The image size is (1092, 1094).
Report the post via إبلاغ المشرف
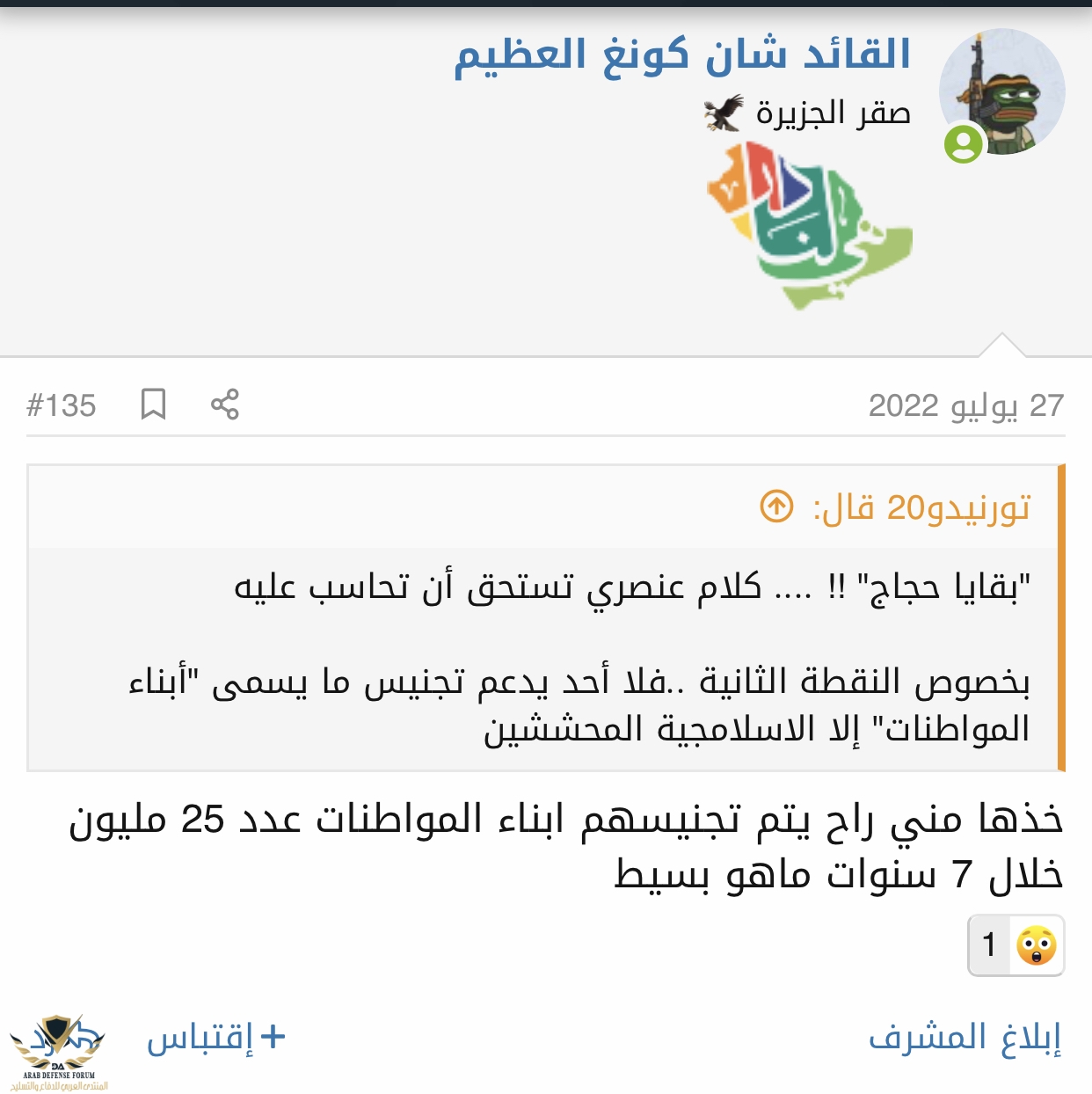point(965,1037)
